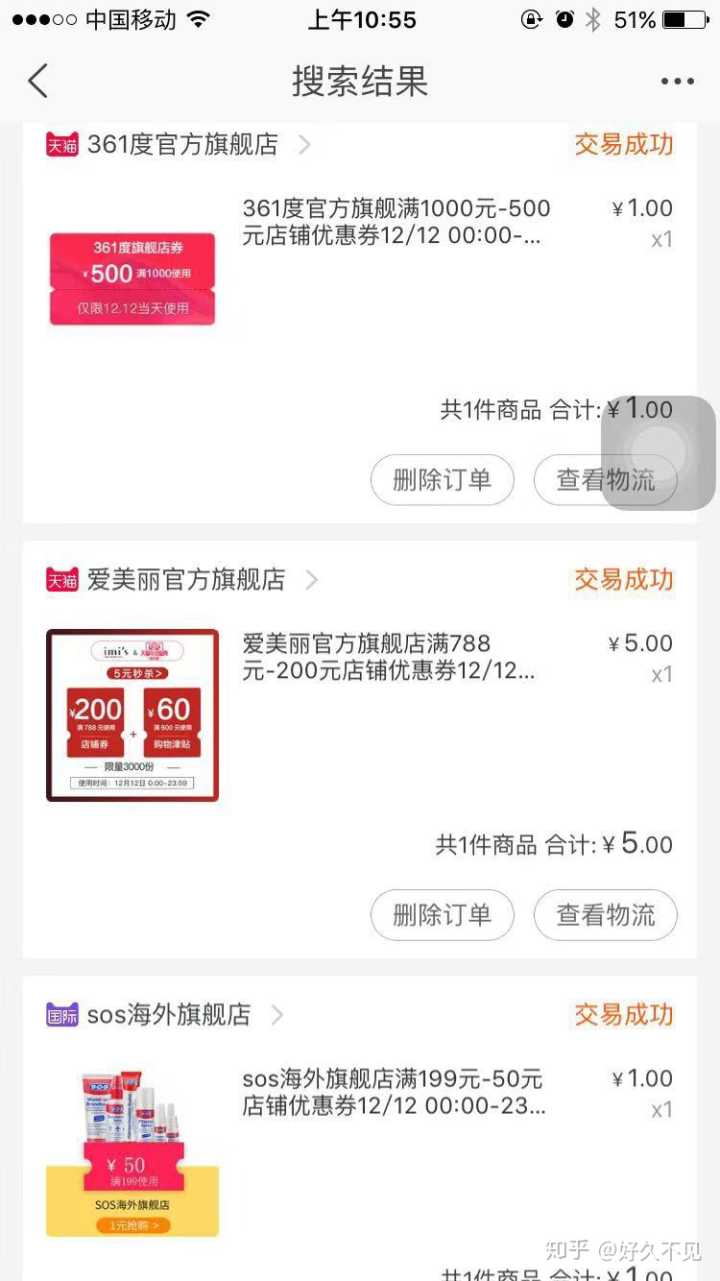This screenshot has width=720, height=1281.
Task: View the 361度 coupon order details
Action: coord(395,223)
